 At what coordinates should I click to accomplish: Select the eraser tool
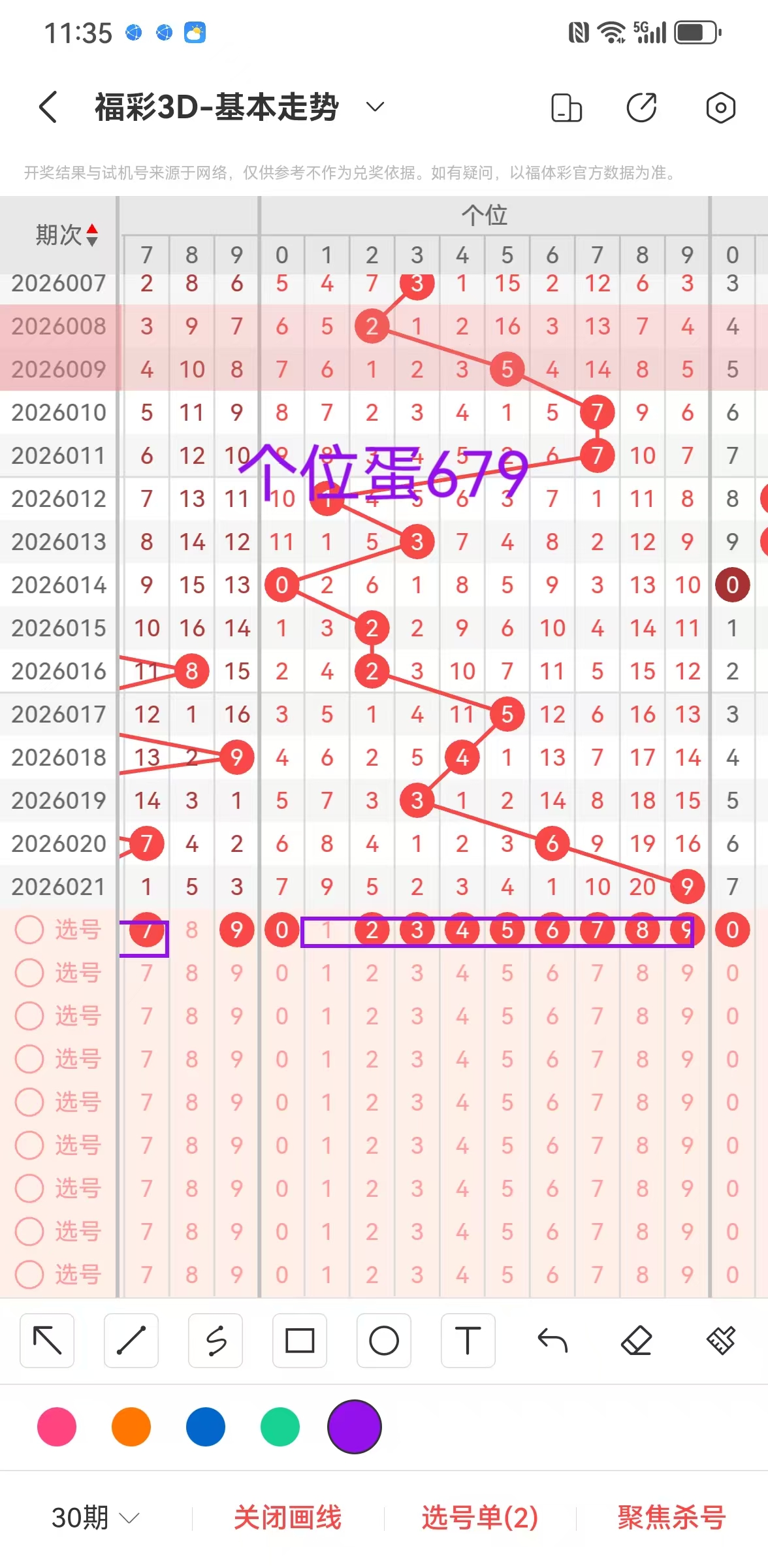(x=636, y=1341)
